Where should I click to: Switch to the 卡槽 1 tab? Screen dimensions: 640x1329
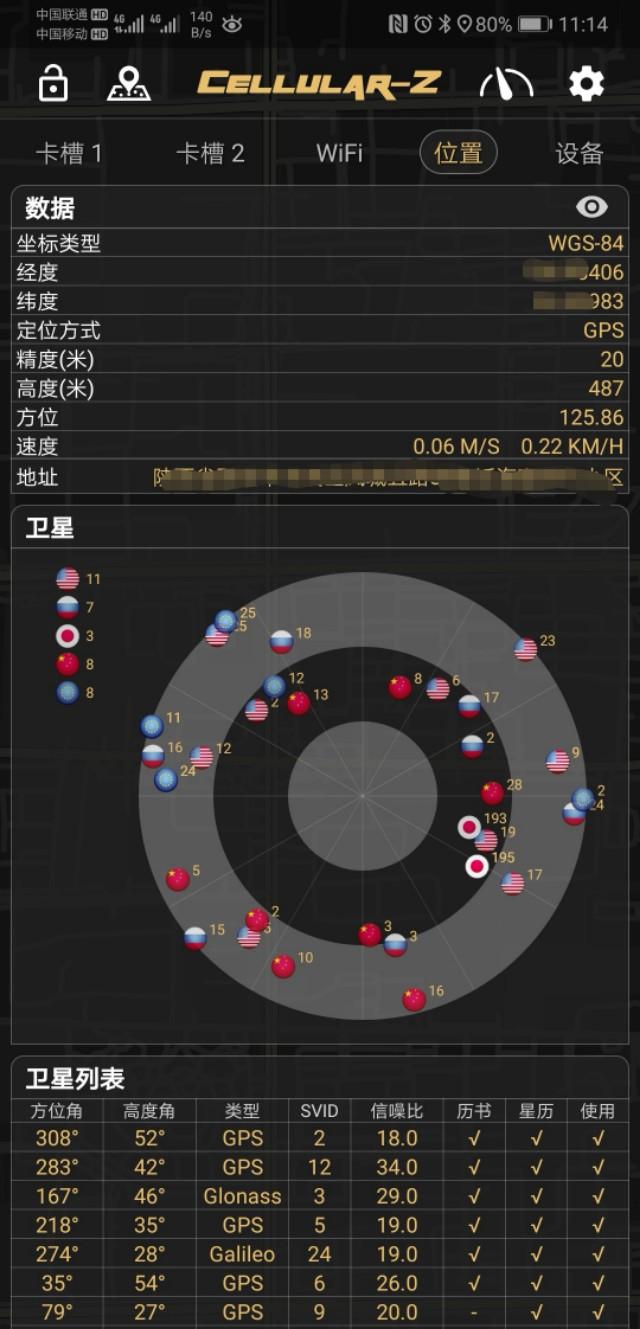69,153
